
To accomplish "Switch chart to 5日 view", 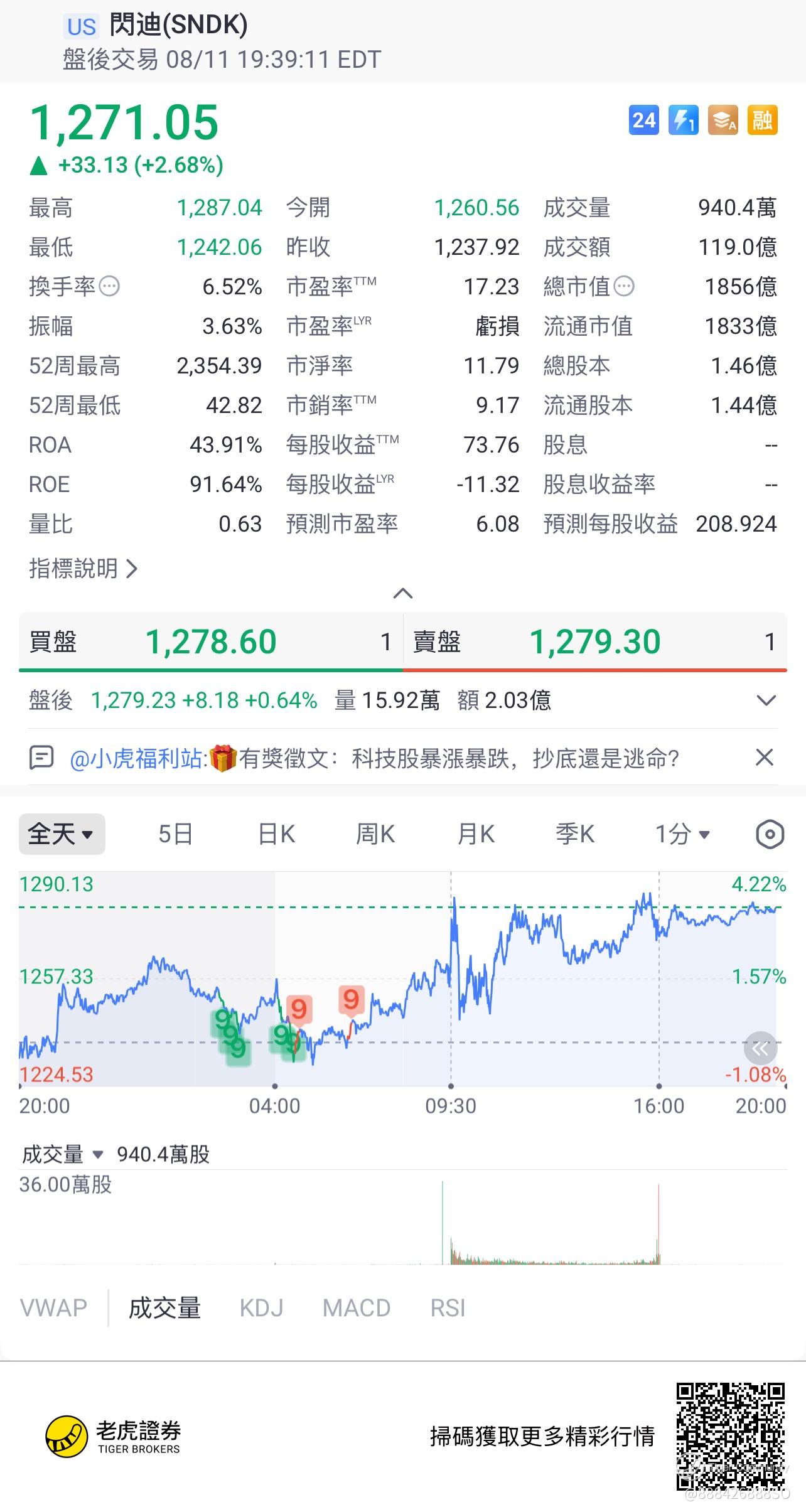I will [175, 834].
